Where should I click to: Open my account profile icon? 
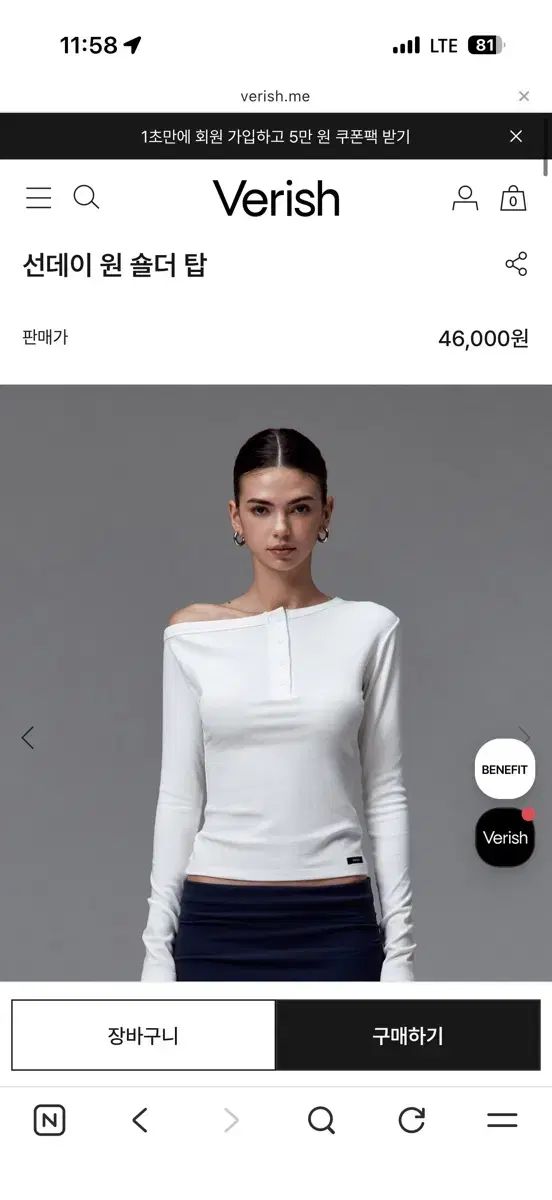(465, 198)
